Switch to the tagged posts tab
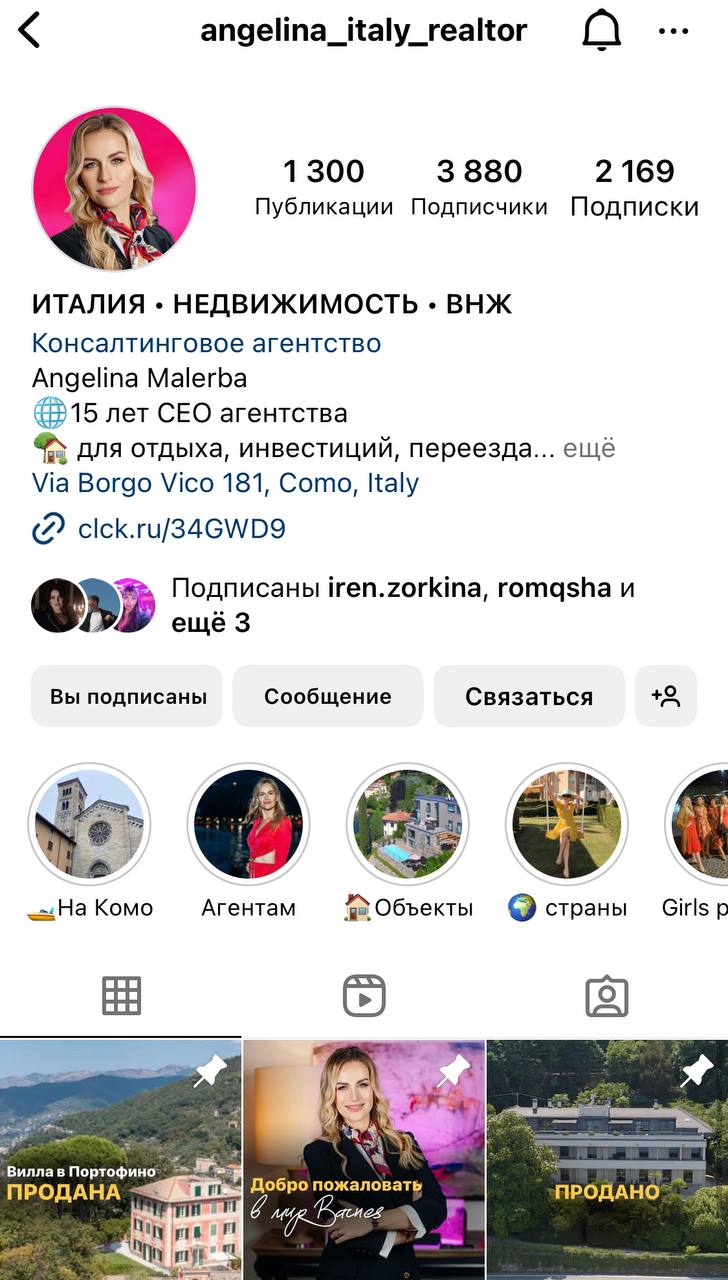The height and width of the screenshot is (1280, 728). click(x=606, y=996)
